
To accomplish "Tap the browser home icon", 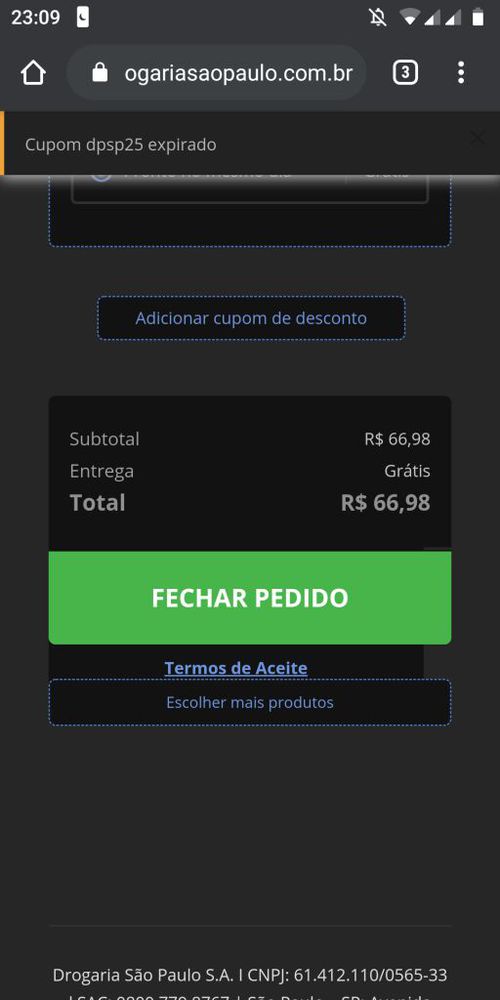I will click(x=33, y=73).
